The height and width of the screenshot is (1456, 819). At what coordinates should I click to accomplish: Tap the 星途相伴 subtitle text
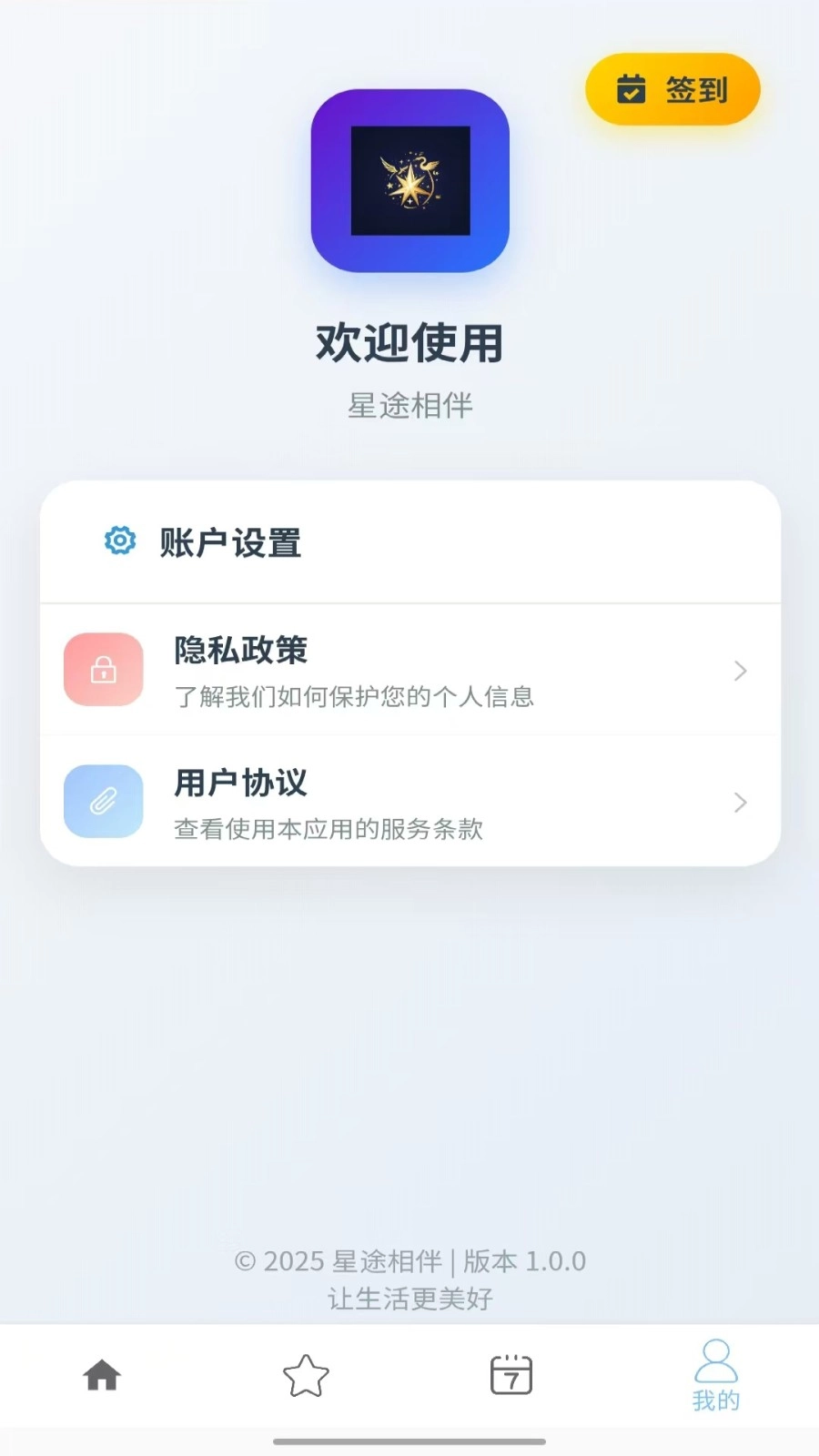pos(409,406)
